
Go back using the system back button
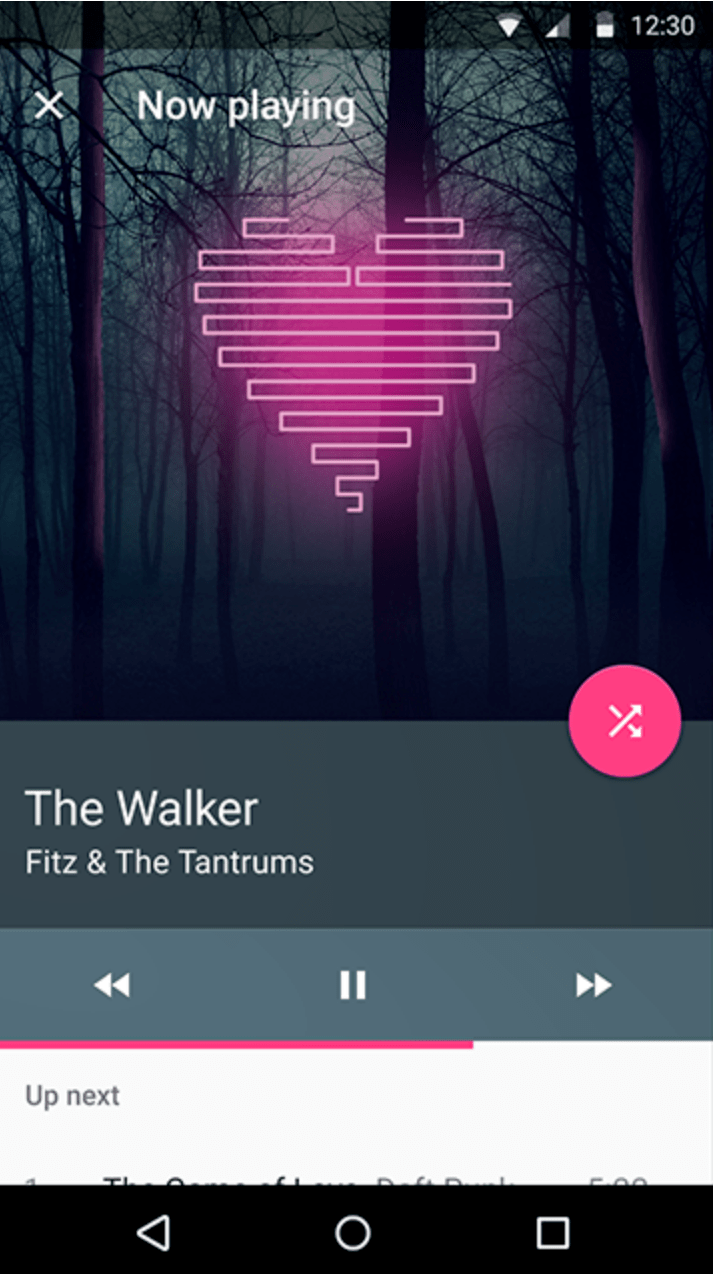[x=153, y=1232]
